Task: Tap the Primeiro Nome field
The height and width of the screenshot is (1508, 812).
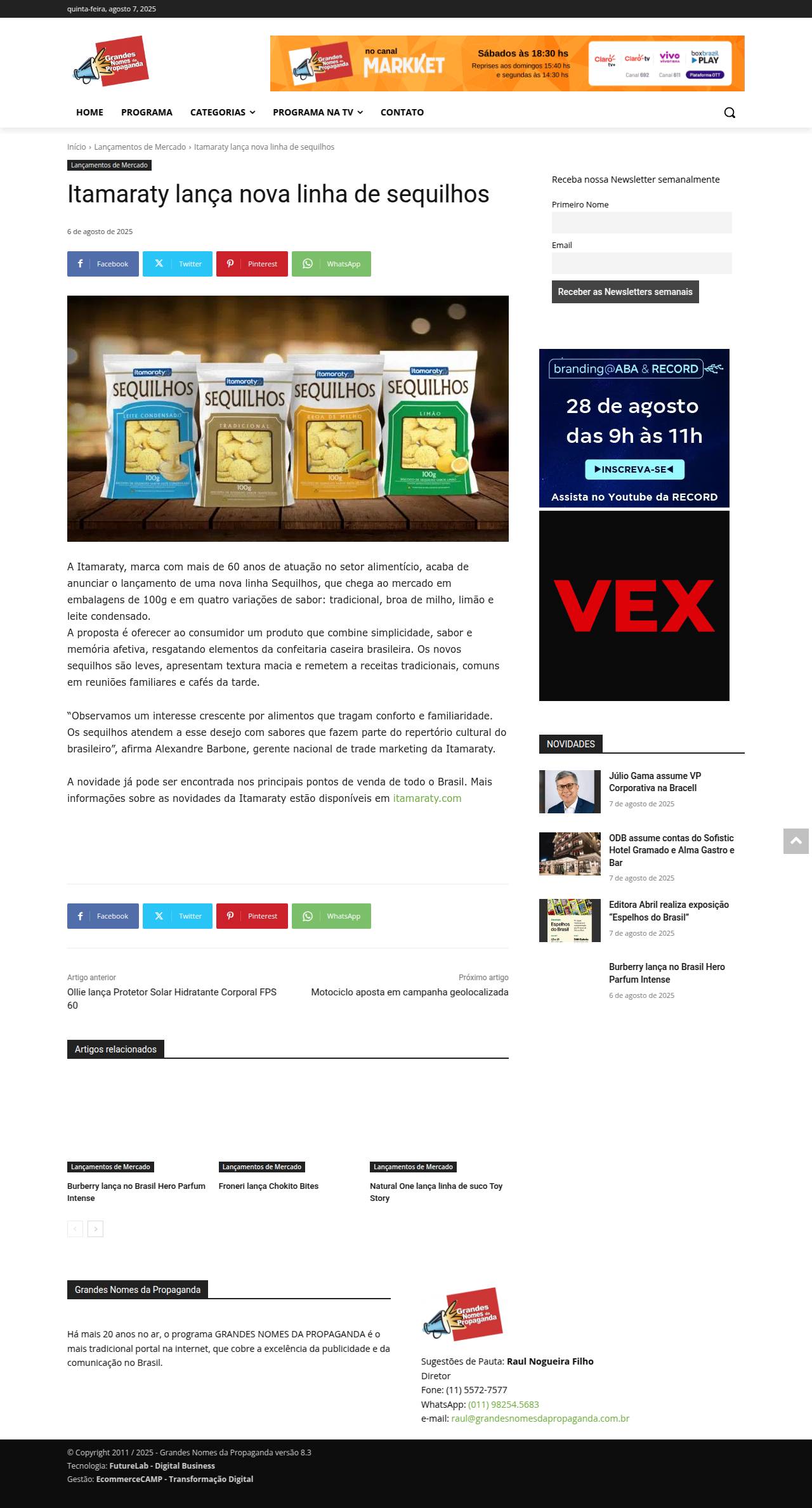Action: coord(641,223)
